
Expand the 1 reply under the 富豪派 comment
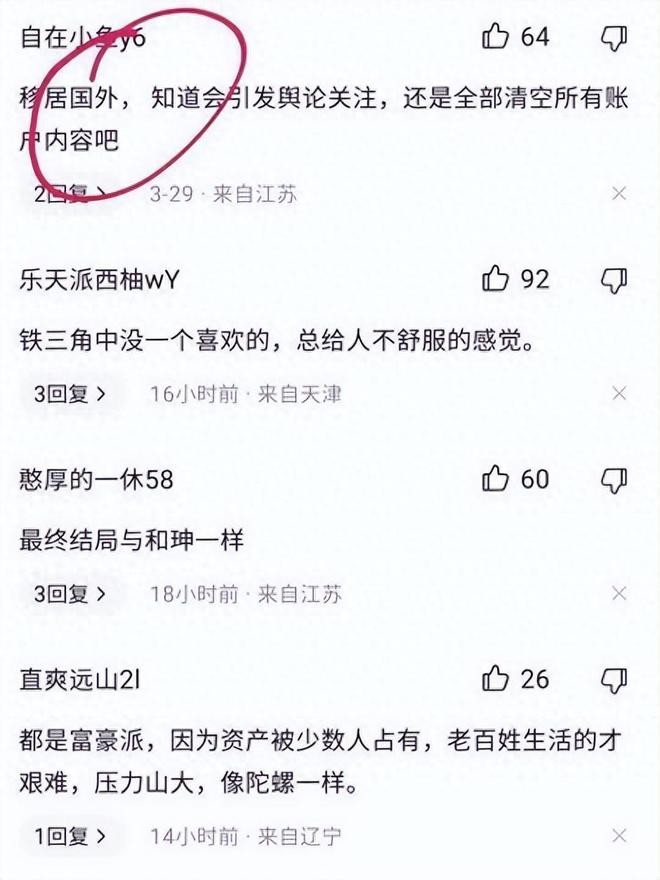[70, 835]
